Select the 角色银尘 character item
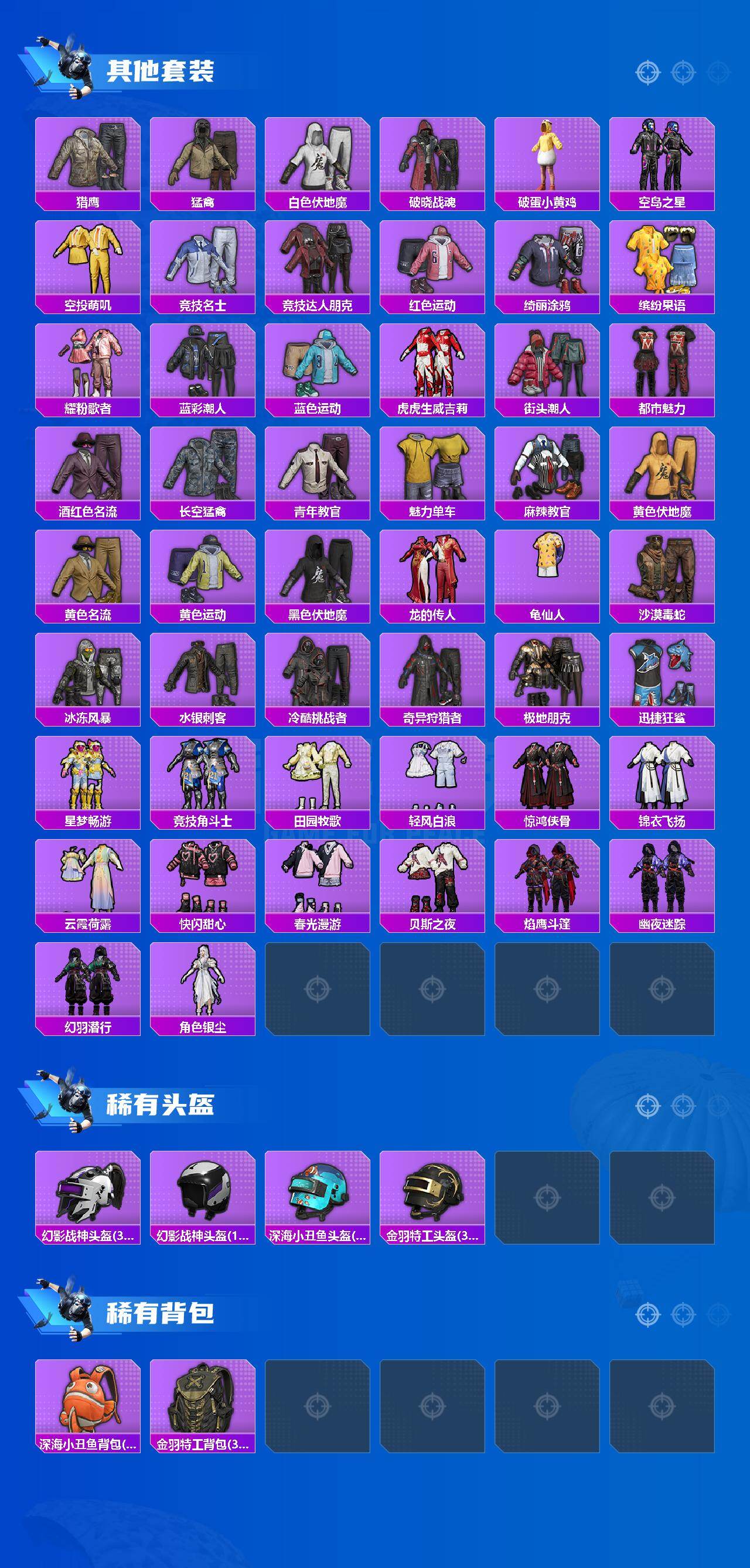750x1568 pixels. tap(204, 985)
